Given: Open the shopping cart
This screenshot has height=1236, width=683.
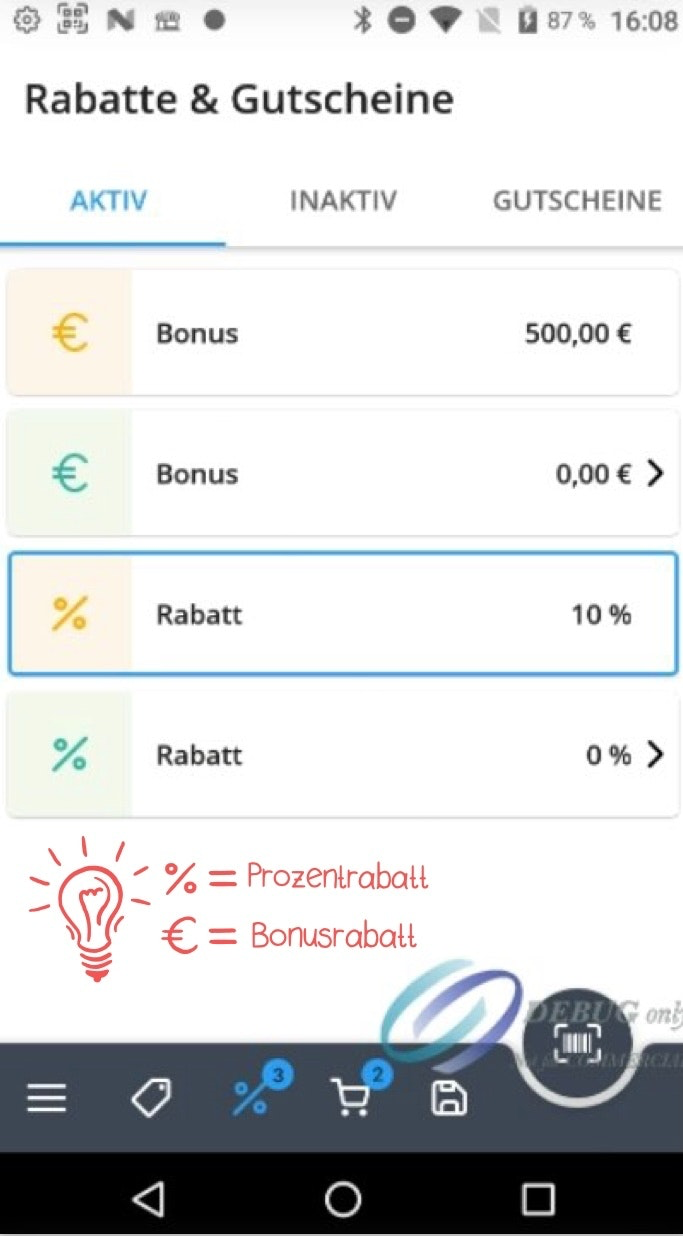Looking at the screenshot, I should click(x=350, y=1098).
